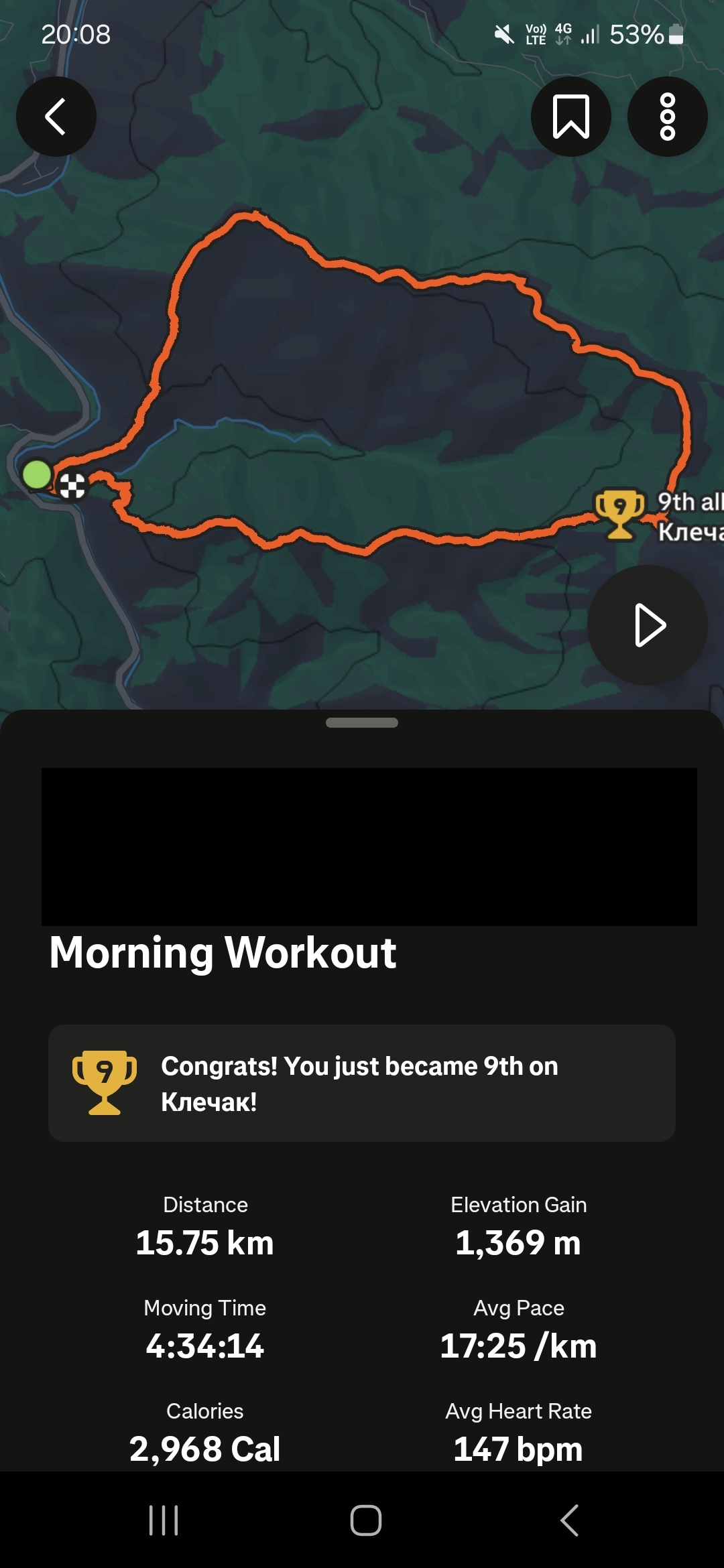Bookmark this activity route
The height and width of the screenshot is (1568, 724).
pos(570,117)
